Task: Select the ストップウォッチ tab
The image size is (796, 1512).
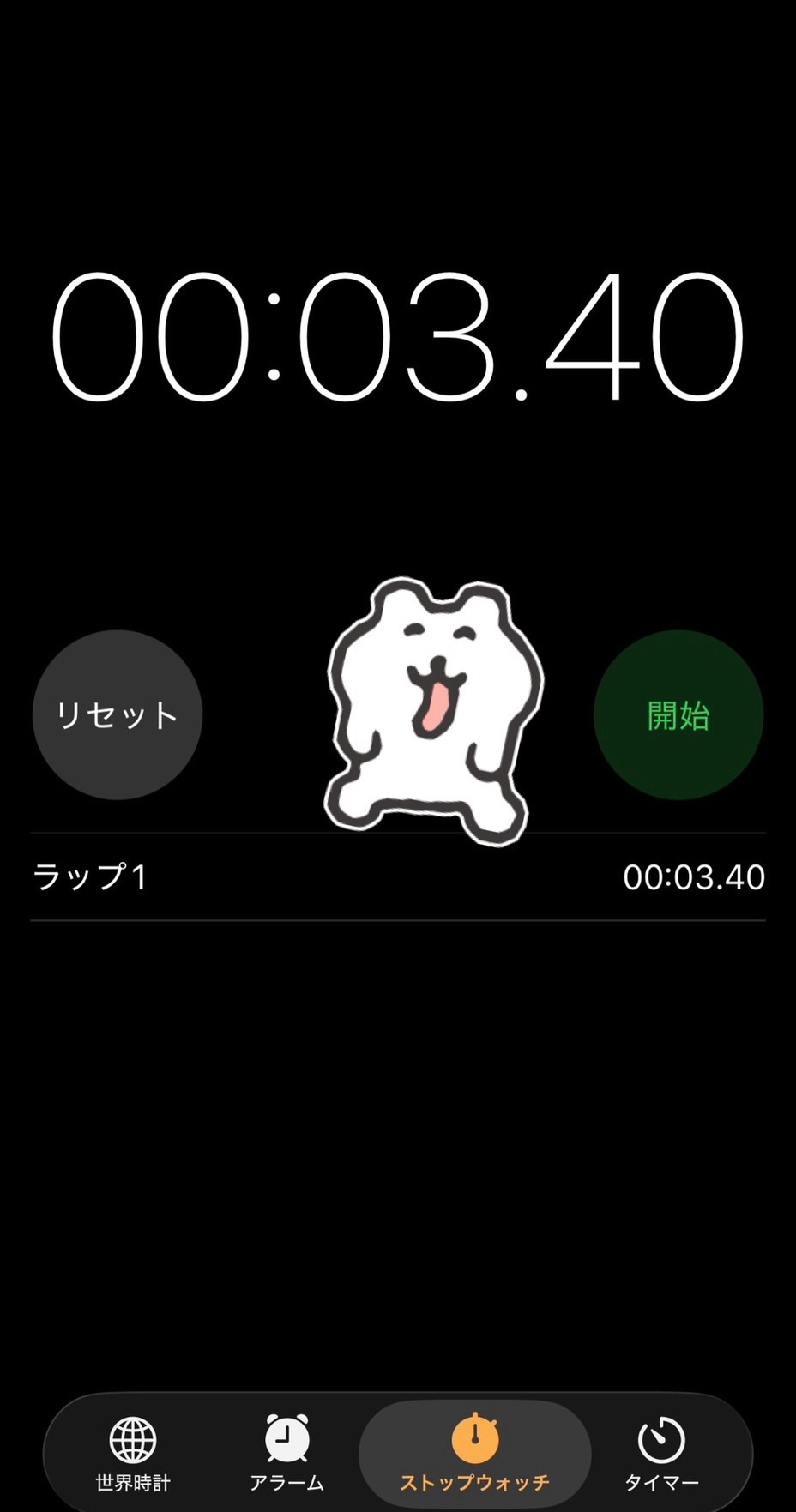Action: tap(474, 1454)
